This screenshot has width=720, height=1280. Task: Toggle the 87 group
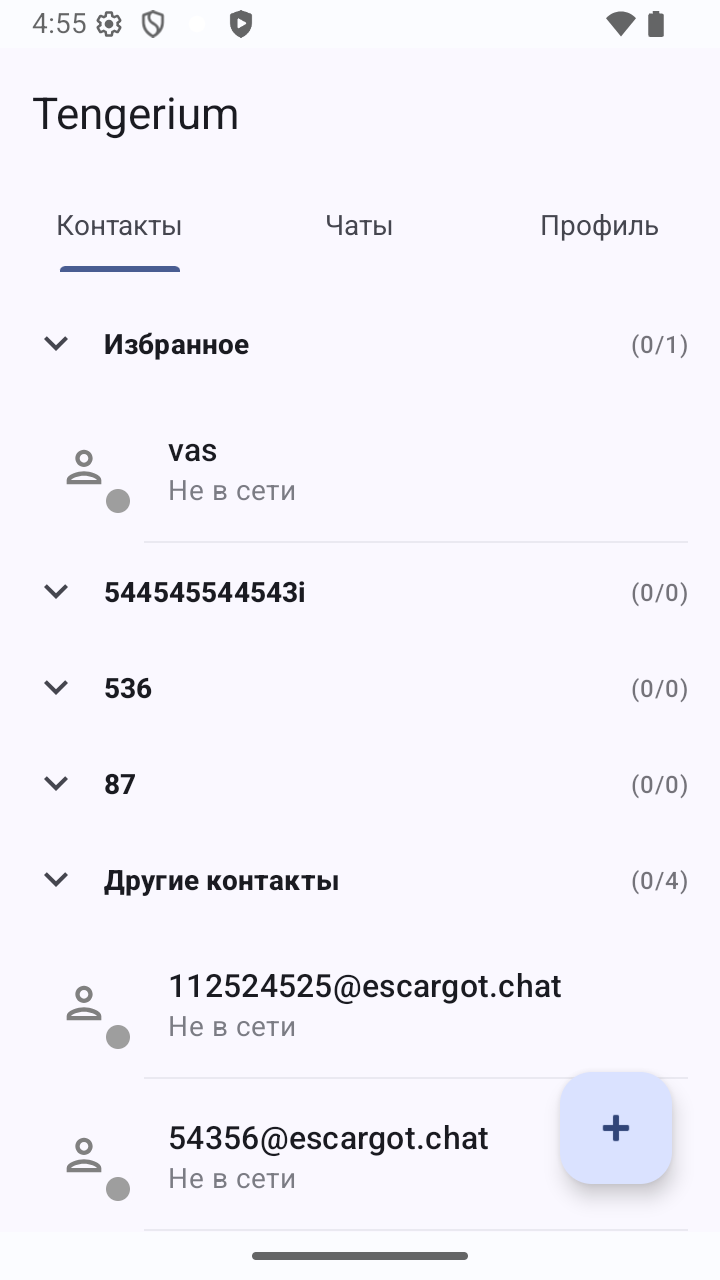[x=56, y=785]
